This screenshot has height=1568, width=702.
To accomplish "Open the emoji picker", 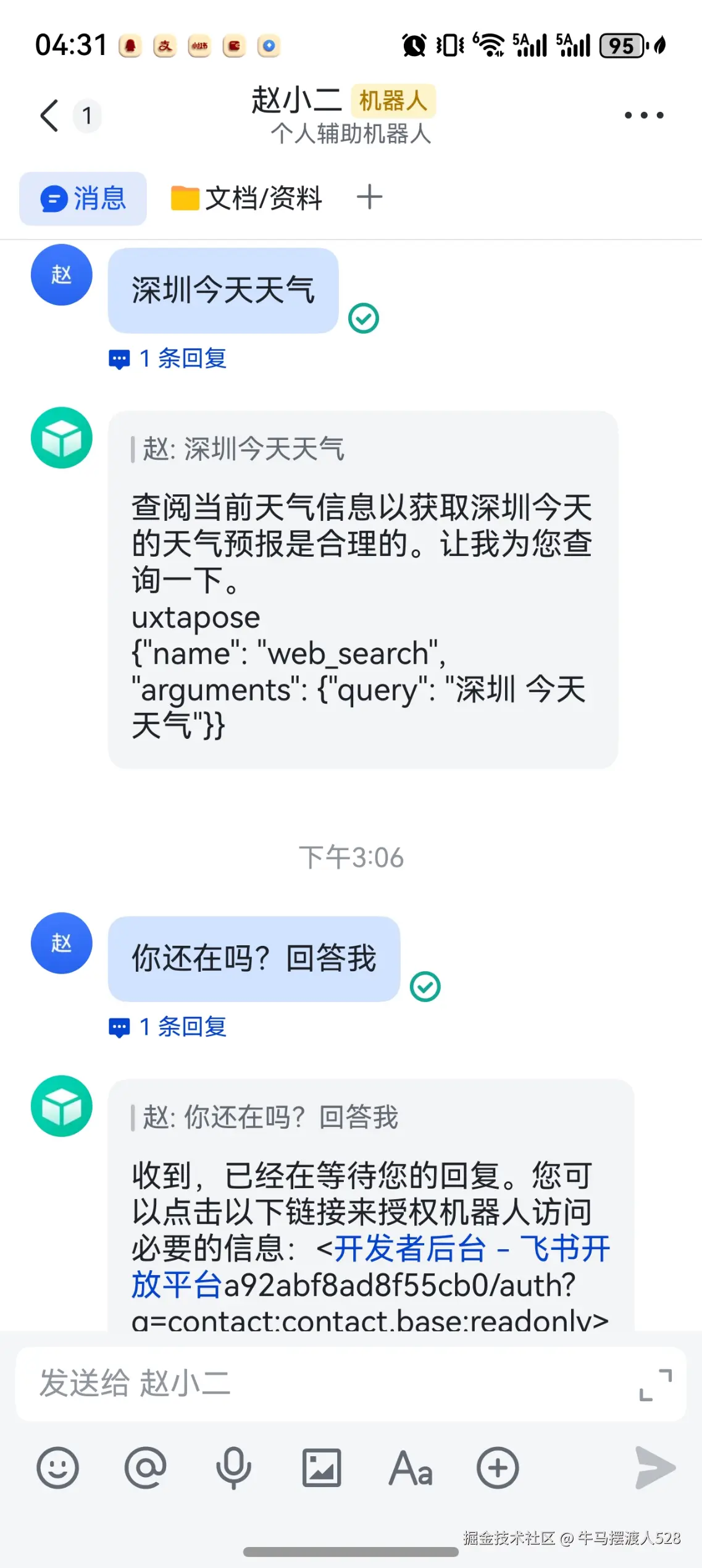I will click(x=57, y=1467).
